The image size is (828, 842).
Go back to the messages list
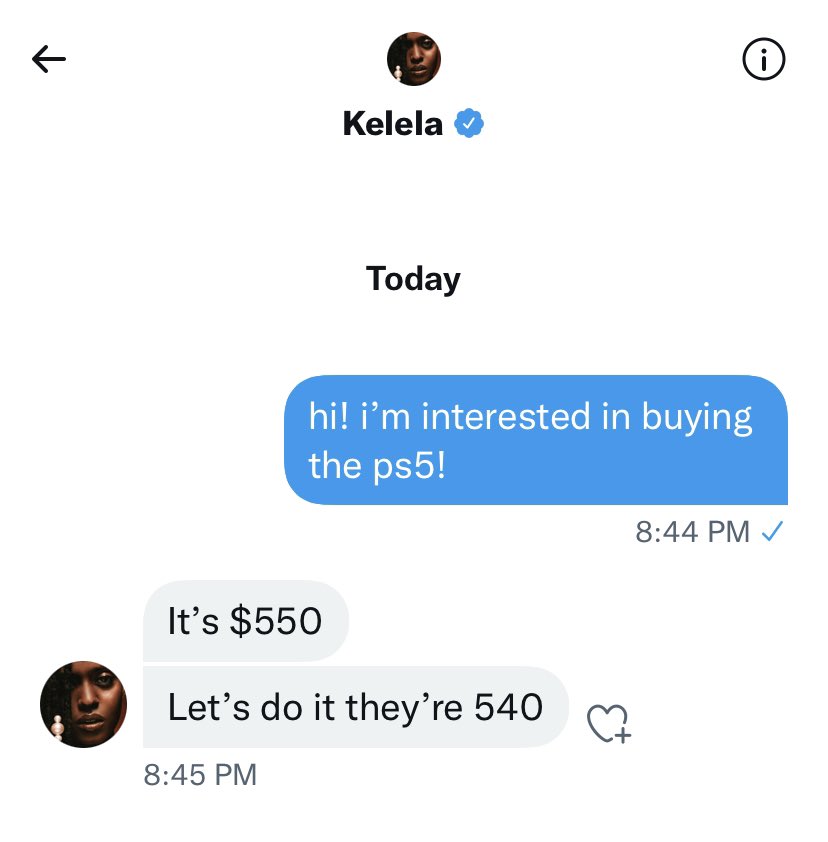[48, 61]
